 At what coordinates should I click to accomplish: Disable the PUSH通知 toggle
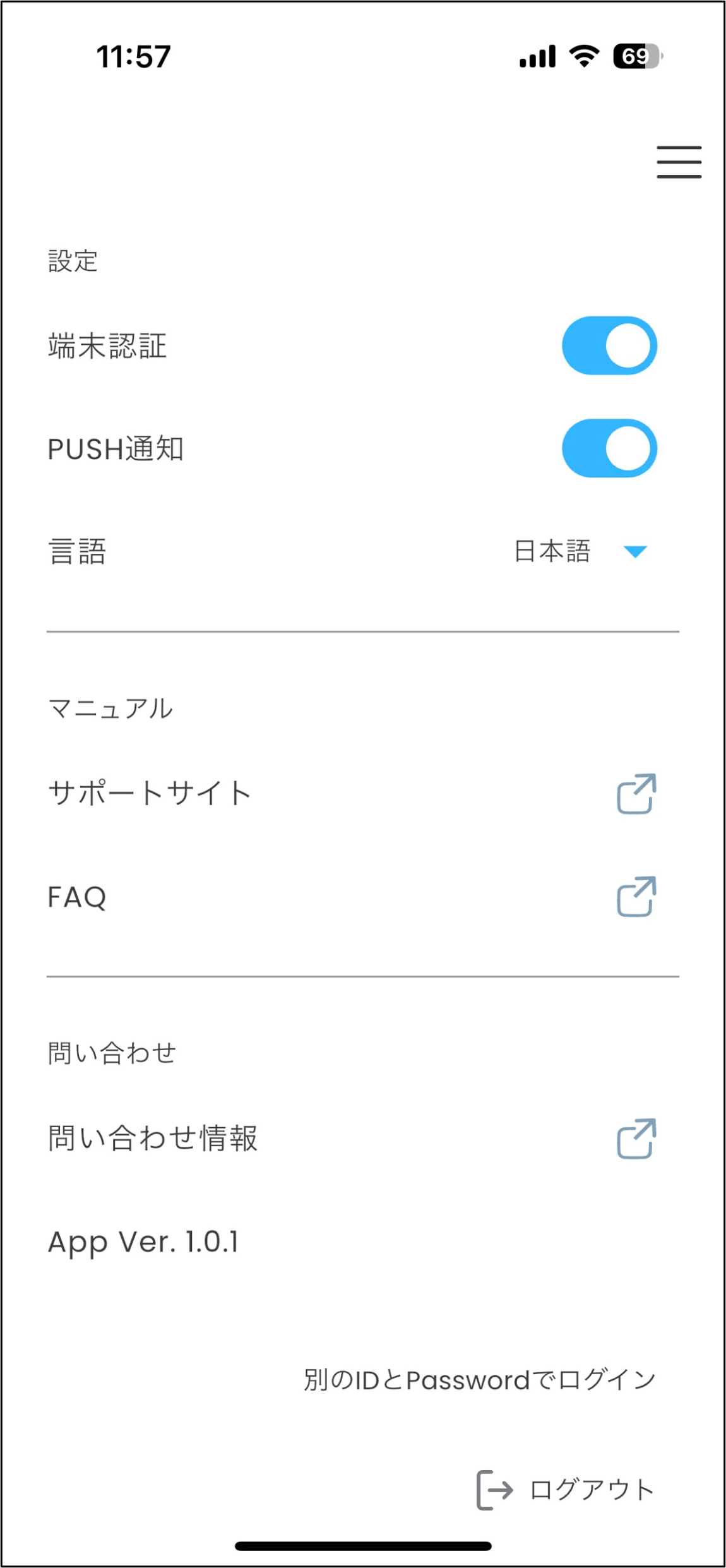pyautogui.click(x=609, y=448)
